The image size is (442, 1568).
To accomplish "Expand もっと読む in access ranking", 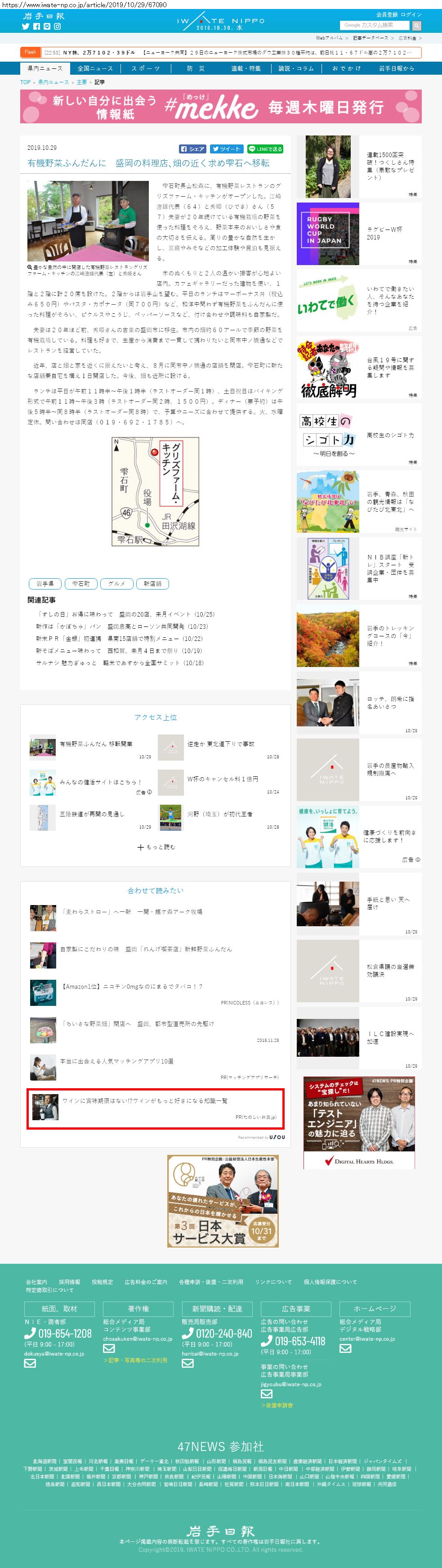I will (156, 847).
